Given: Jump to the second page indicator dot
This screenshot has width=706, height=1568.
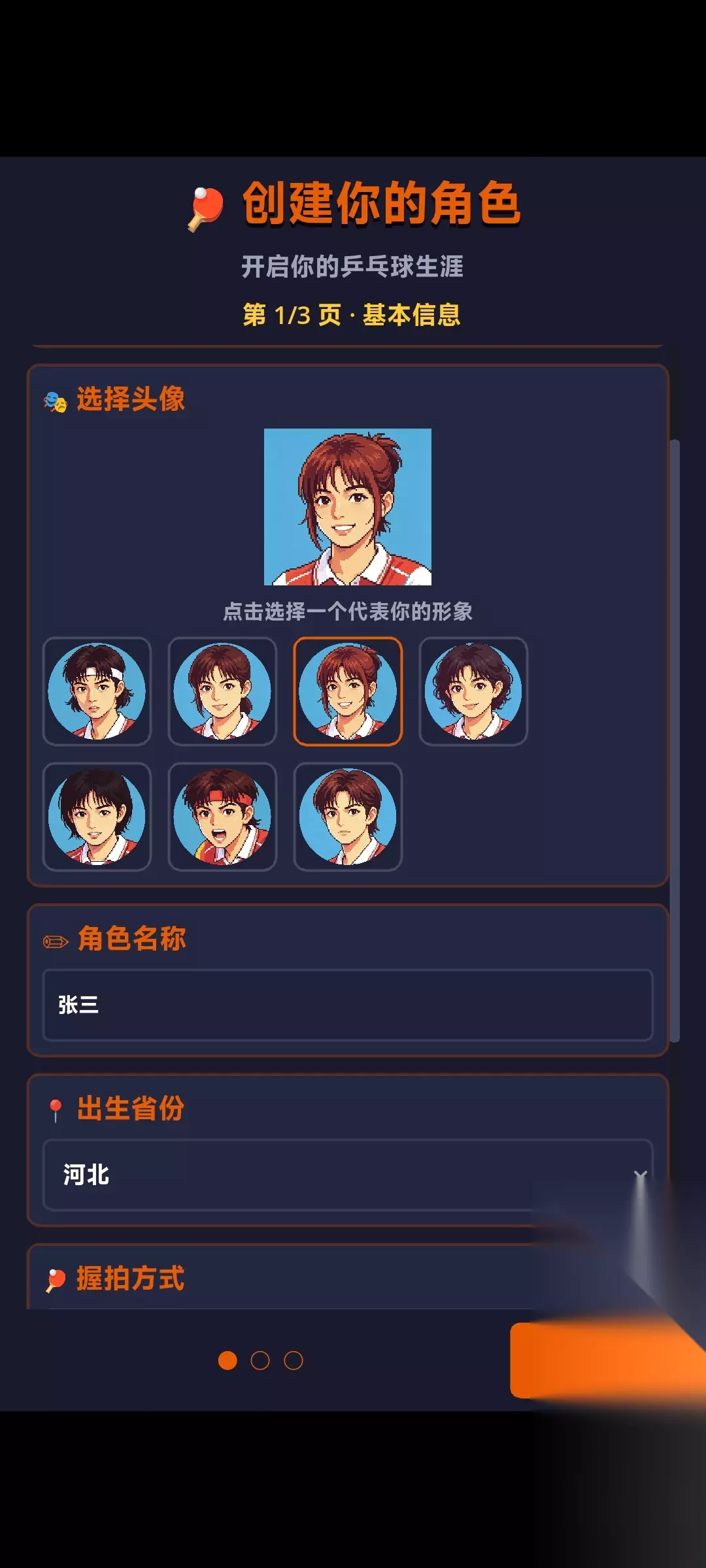Looking at the screenshot, I should [x=260, y=1361].
